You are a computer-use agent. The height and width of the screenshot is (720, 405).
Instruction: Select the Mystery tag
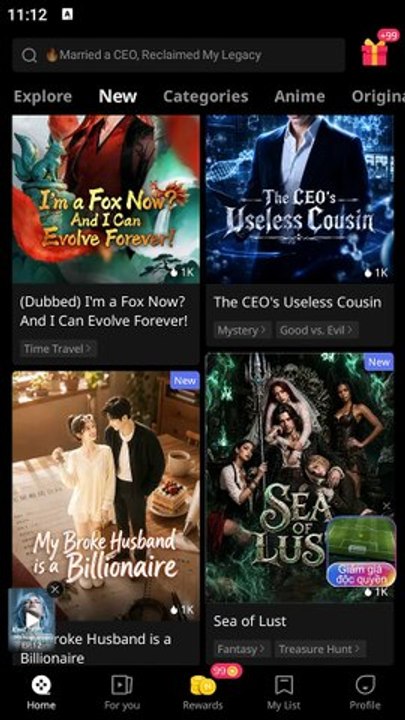[x=242, y=330]
